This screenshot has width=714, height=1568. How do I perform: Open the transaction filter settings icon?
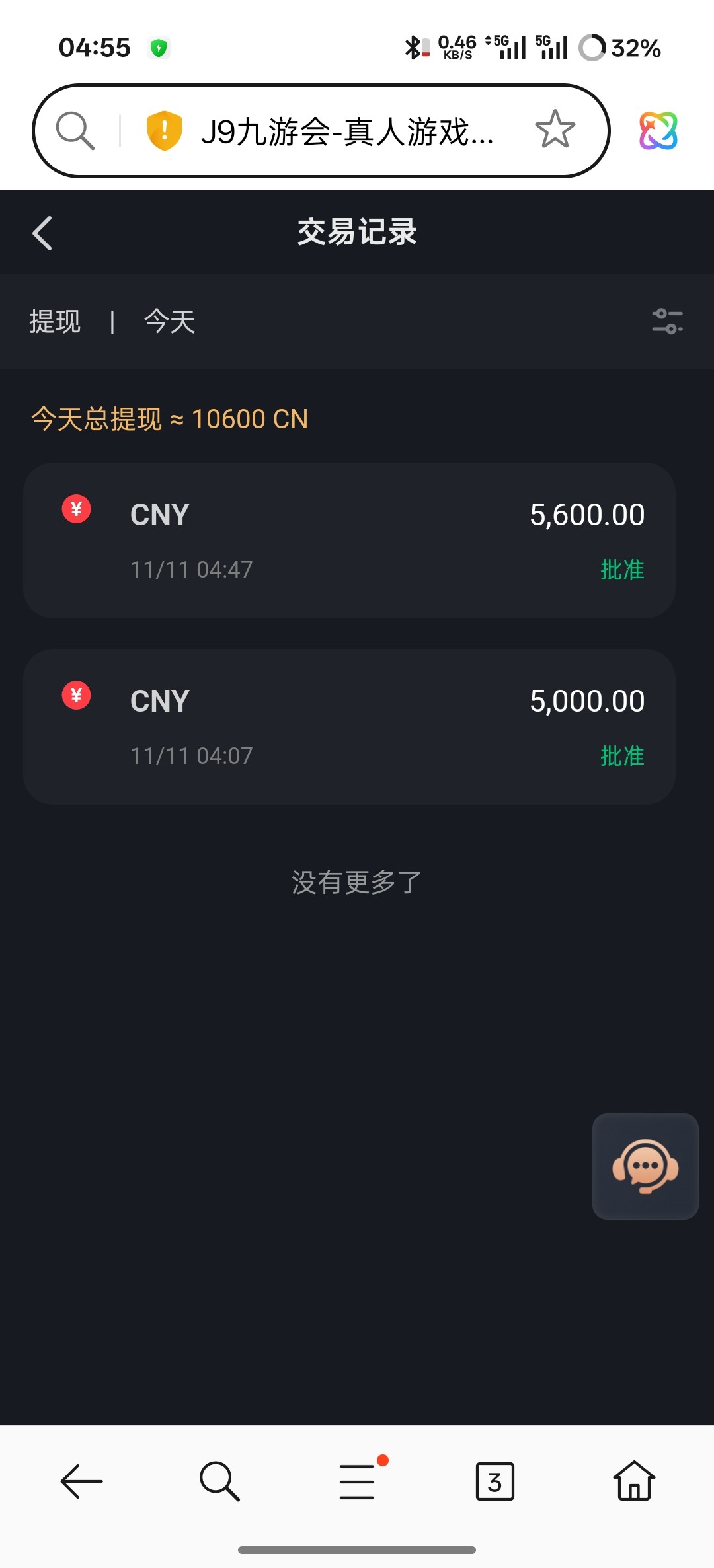point(667,322)
